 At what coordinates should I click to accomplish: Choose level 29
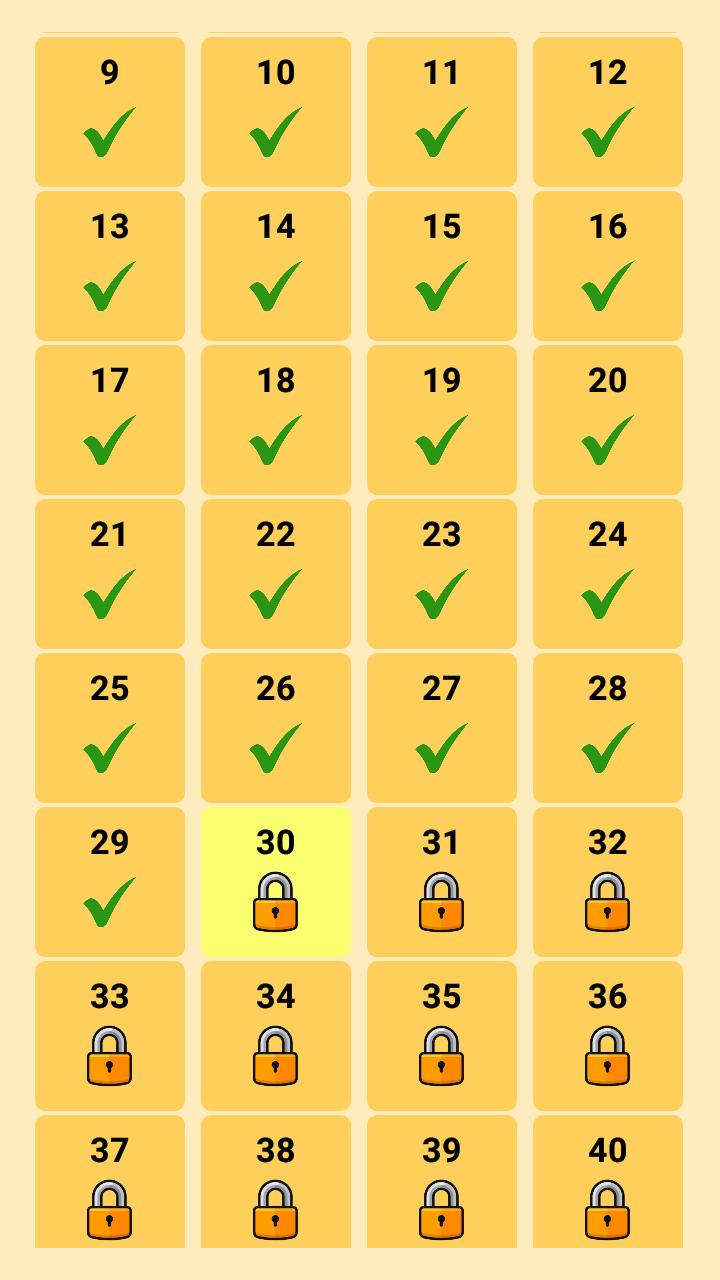point(110,882)
